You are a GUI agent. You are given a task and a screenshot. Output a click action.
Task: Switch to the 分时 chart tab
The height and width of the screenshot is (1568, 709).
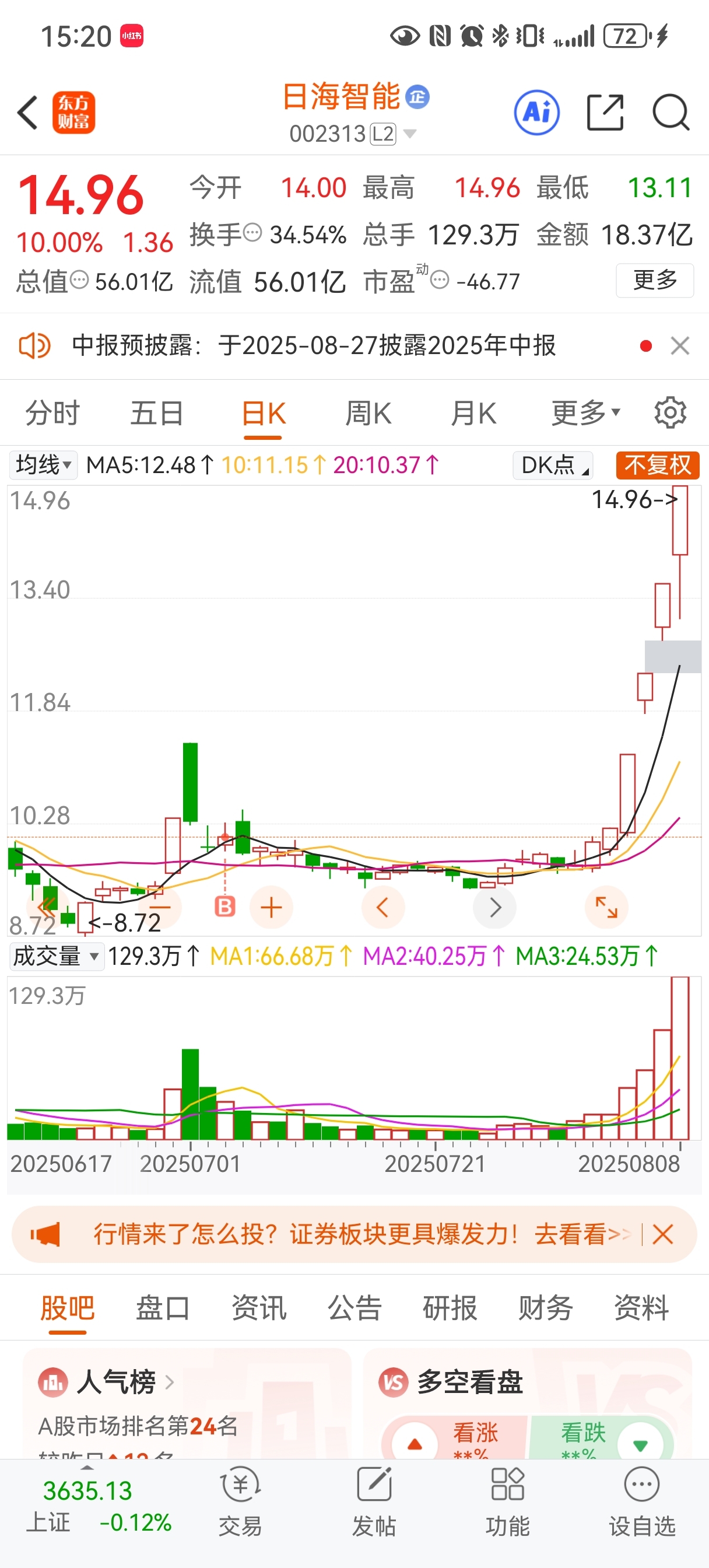point(52,414)
